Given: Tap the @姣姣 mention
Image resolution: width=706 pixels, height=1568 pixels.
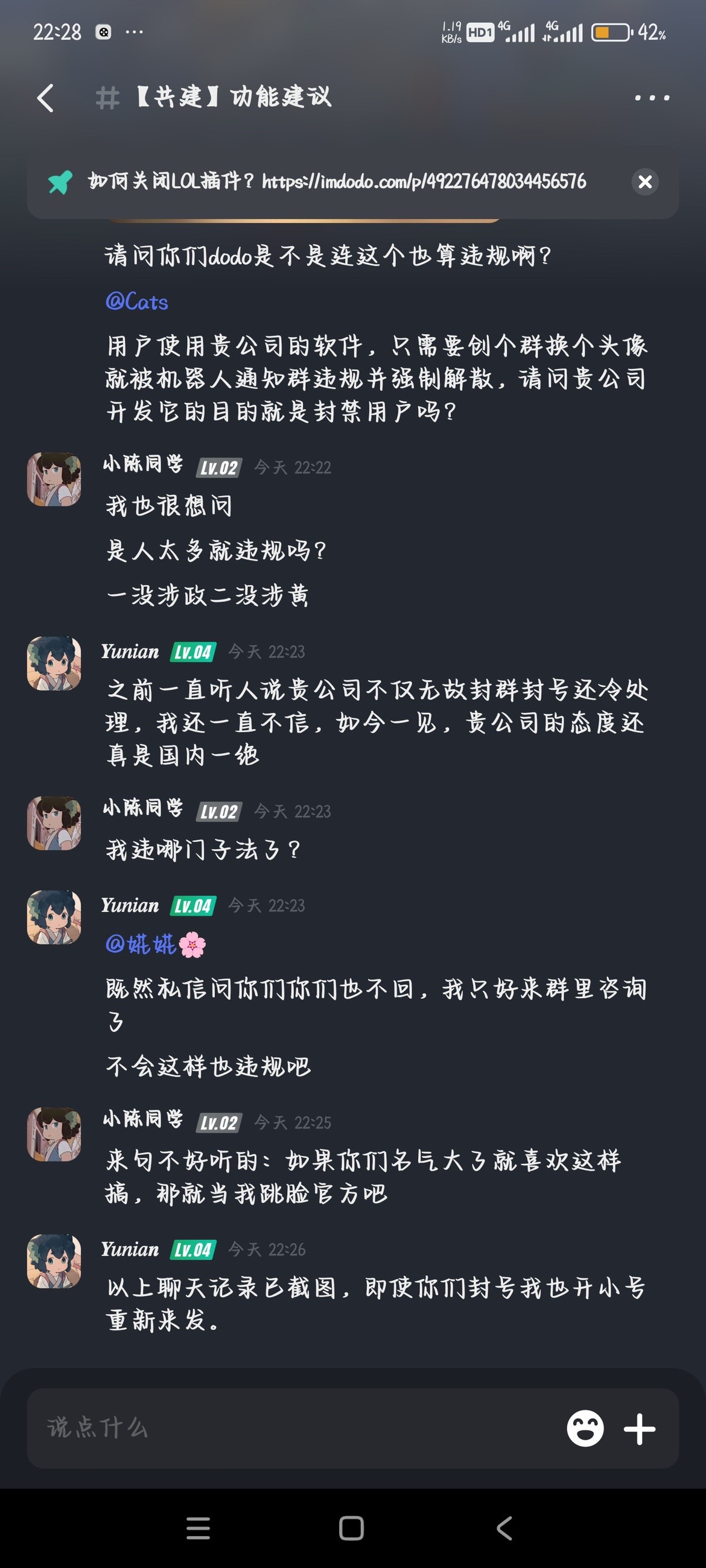Looking at the screenshot, I should (155, 944).
